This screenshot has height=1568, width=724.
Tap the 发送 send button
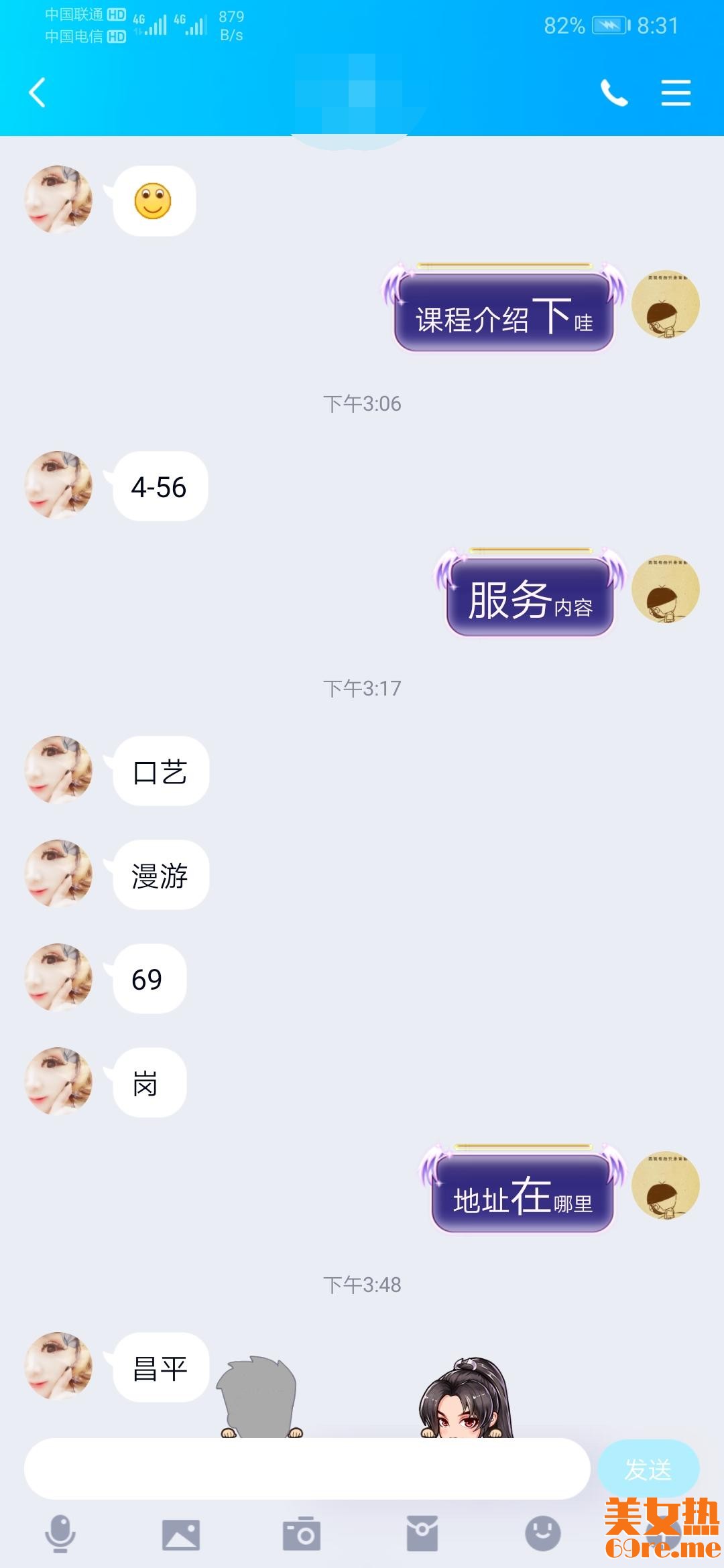pyautogui.click(x=648, y=1469)
